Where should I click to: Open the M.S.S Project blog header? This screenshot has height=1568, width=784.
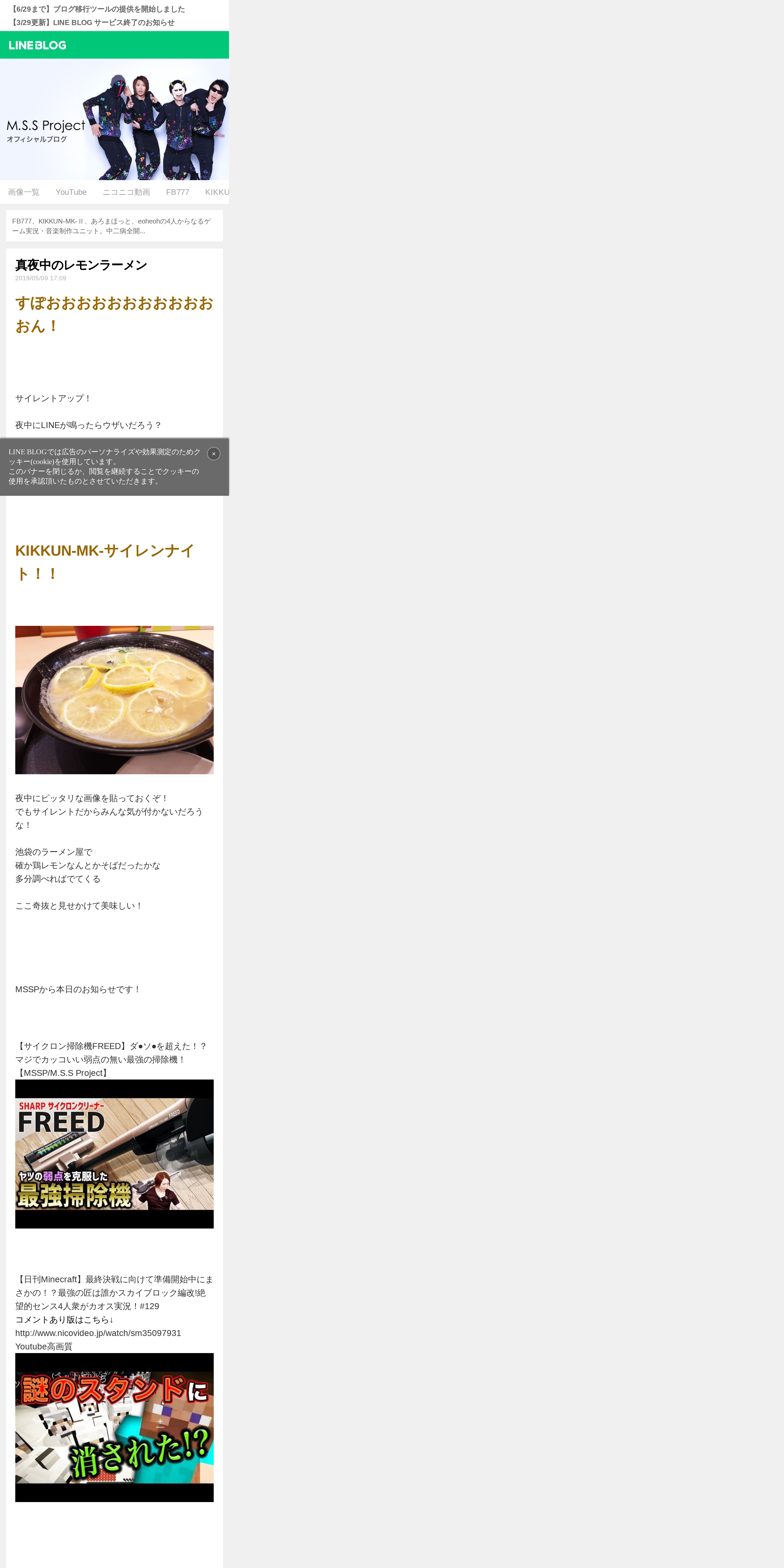click(114, 119)
